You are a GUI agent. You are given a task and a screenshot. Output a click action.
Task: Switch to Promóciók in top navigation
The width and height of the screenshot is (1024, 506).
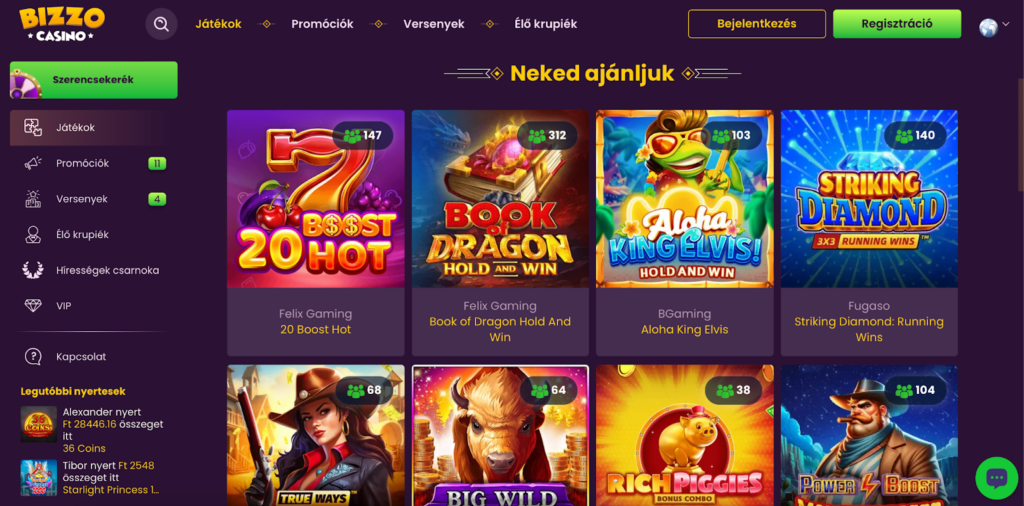(x=322, y=24)
